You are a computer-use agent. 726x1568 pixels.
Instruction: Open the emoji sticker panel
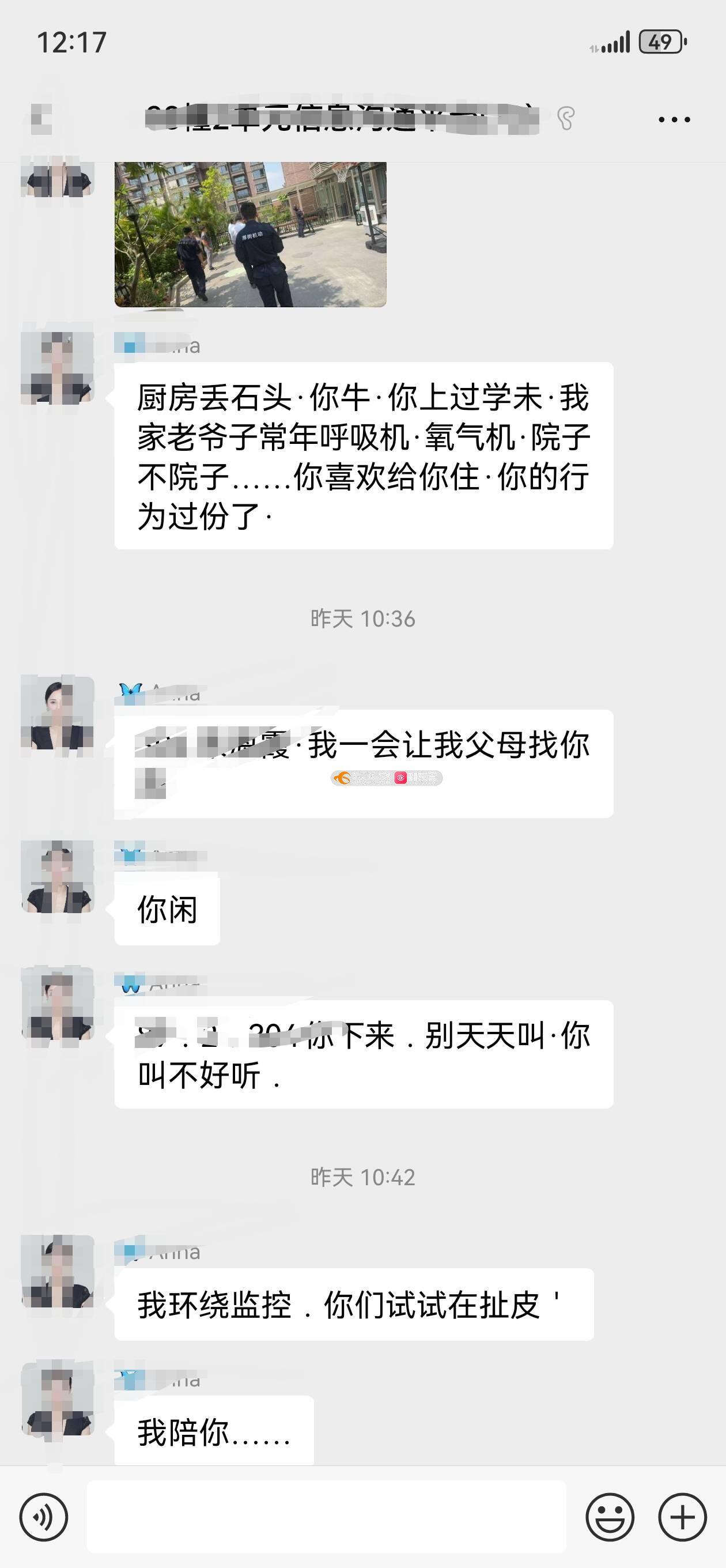pos(610,1517)
